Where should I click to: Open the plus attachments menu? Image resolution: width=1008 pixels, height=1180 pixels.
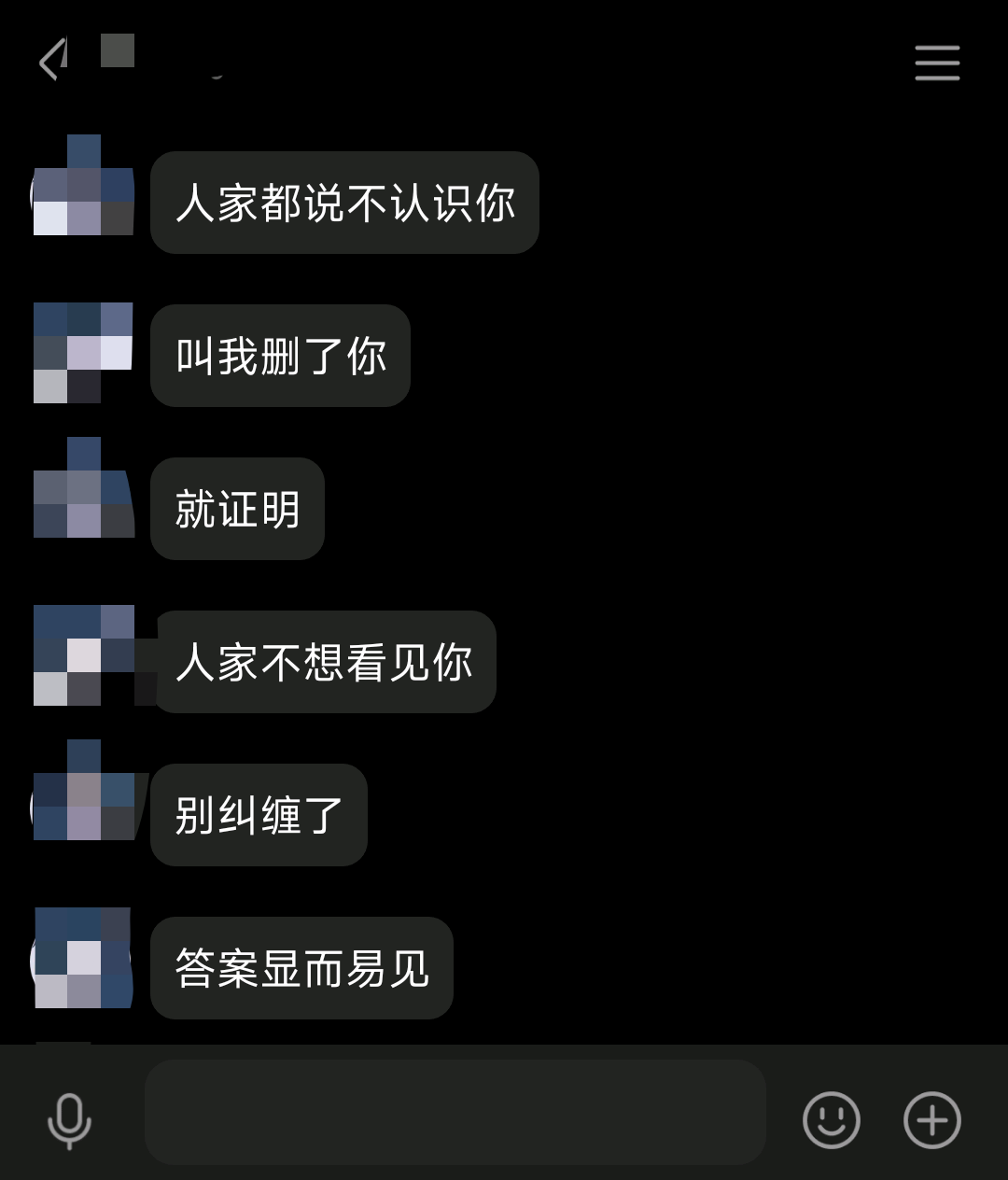(x=931, y=1118)
